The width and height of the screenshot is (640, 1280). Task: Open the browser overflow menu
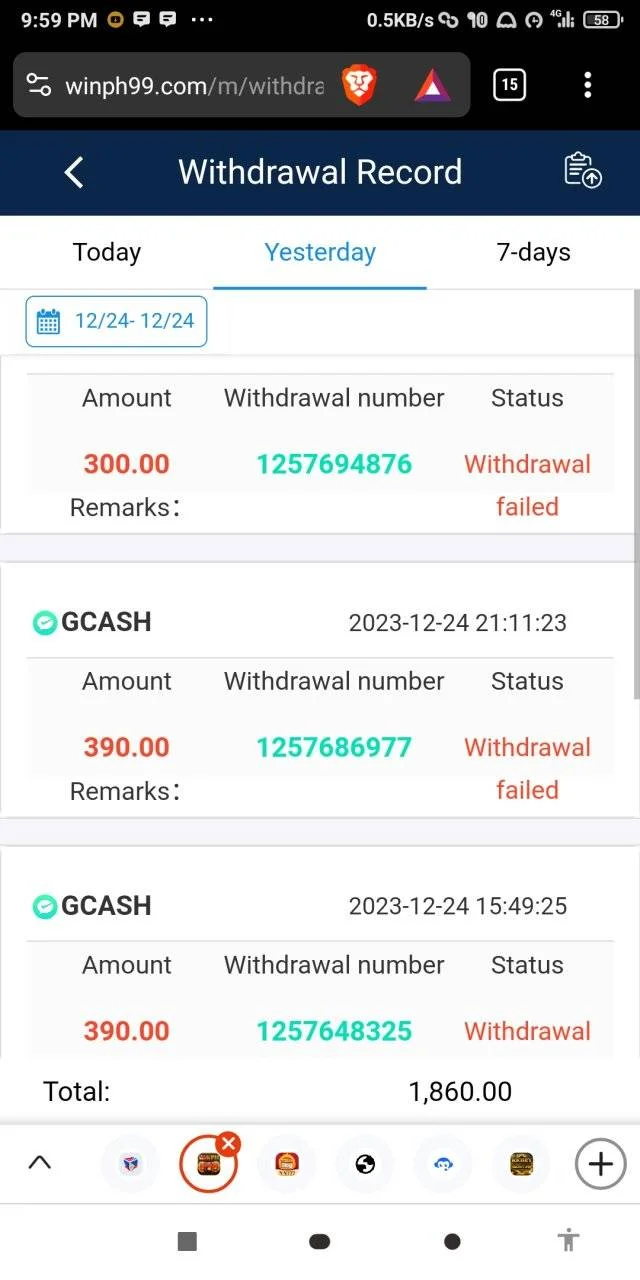(588, 85)
